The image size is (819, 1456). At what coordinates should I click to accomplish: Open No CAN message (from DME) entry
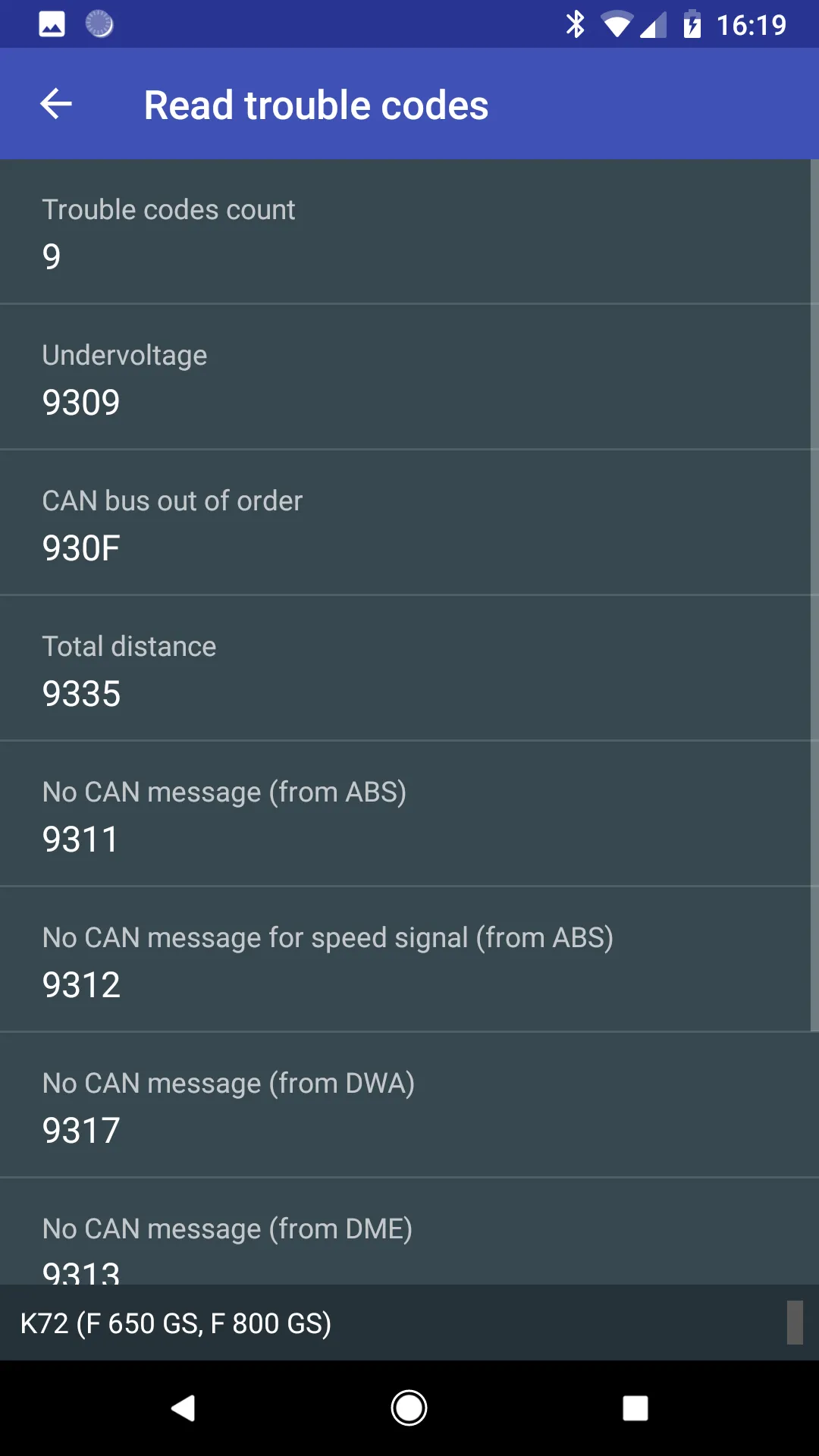pyautogui.click(x=409, y=1244)
